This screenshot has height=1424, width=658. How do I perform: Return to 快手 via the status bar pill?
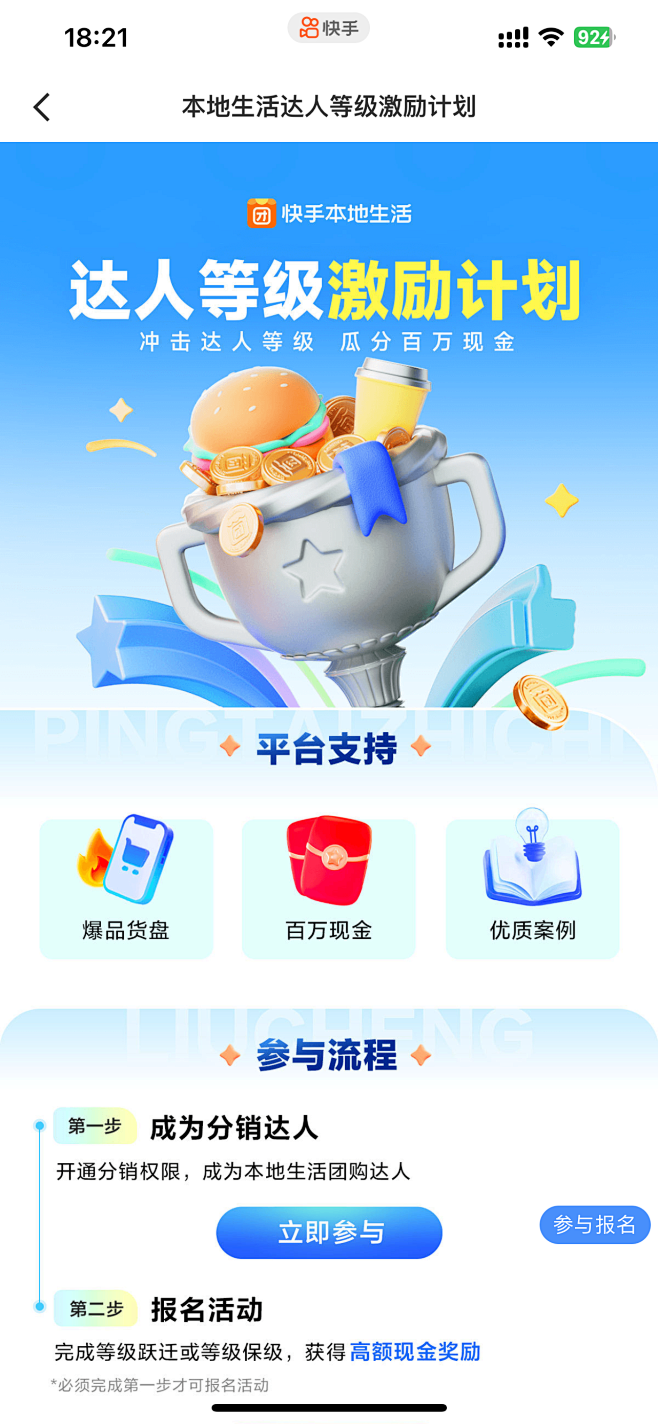329,29
